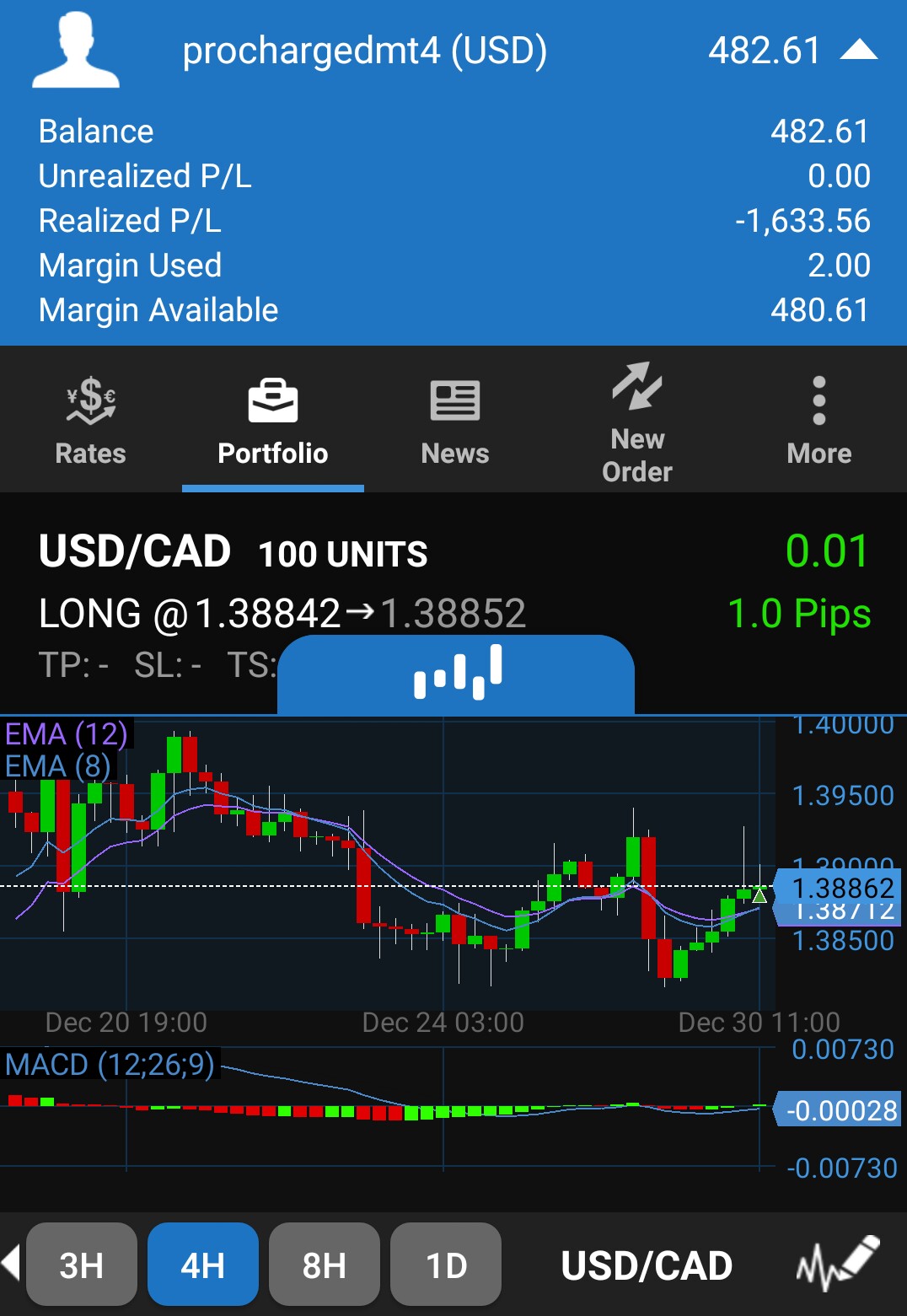Tap the blue chart handle tab
907x1316 pixels.
tap(456, 674)
